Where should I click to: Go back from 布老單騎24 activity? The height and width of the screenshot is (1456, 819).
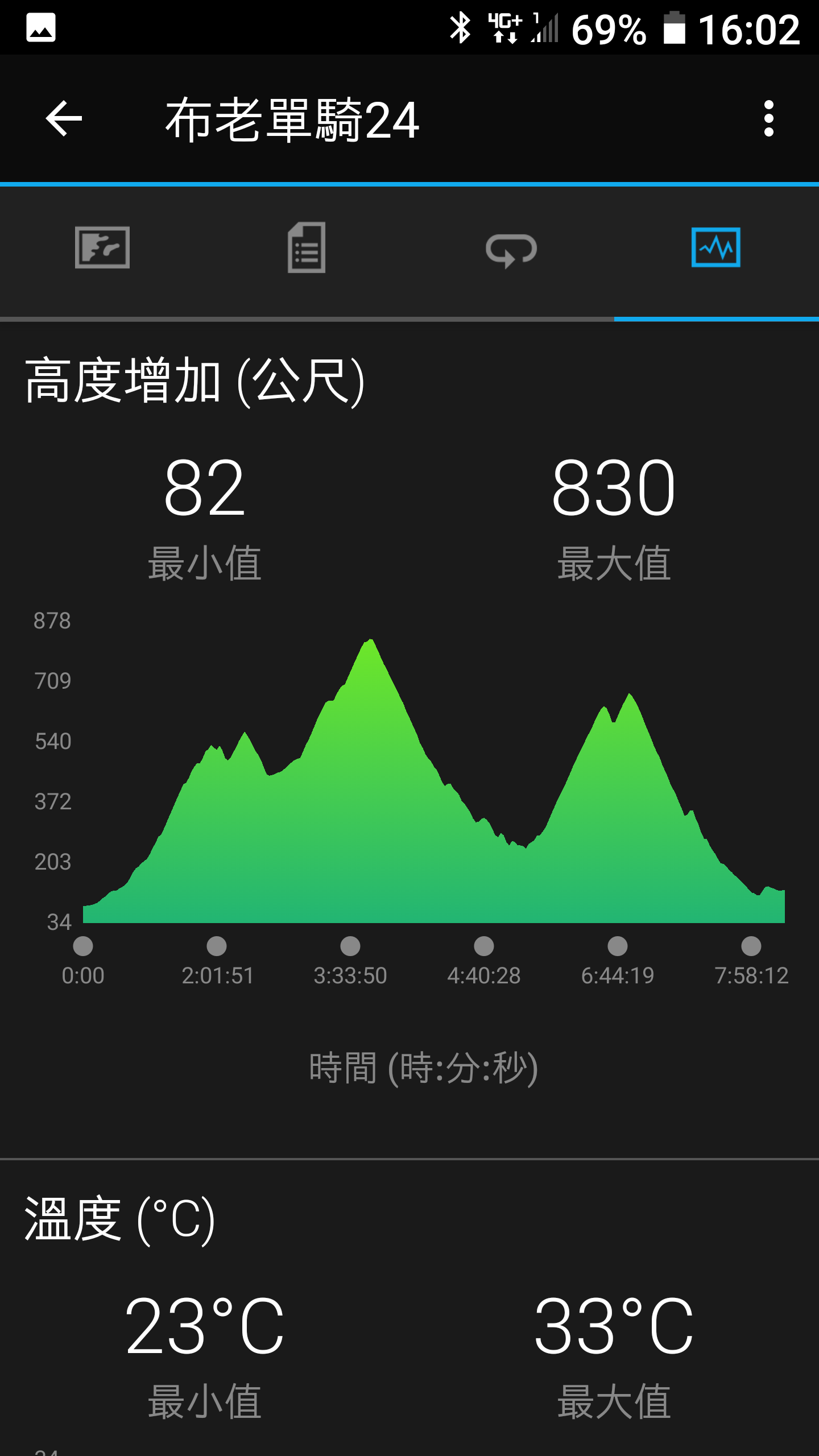[x=64, y=119]
